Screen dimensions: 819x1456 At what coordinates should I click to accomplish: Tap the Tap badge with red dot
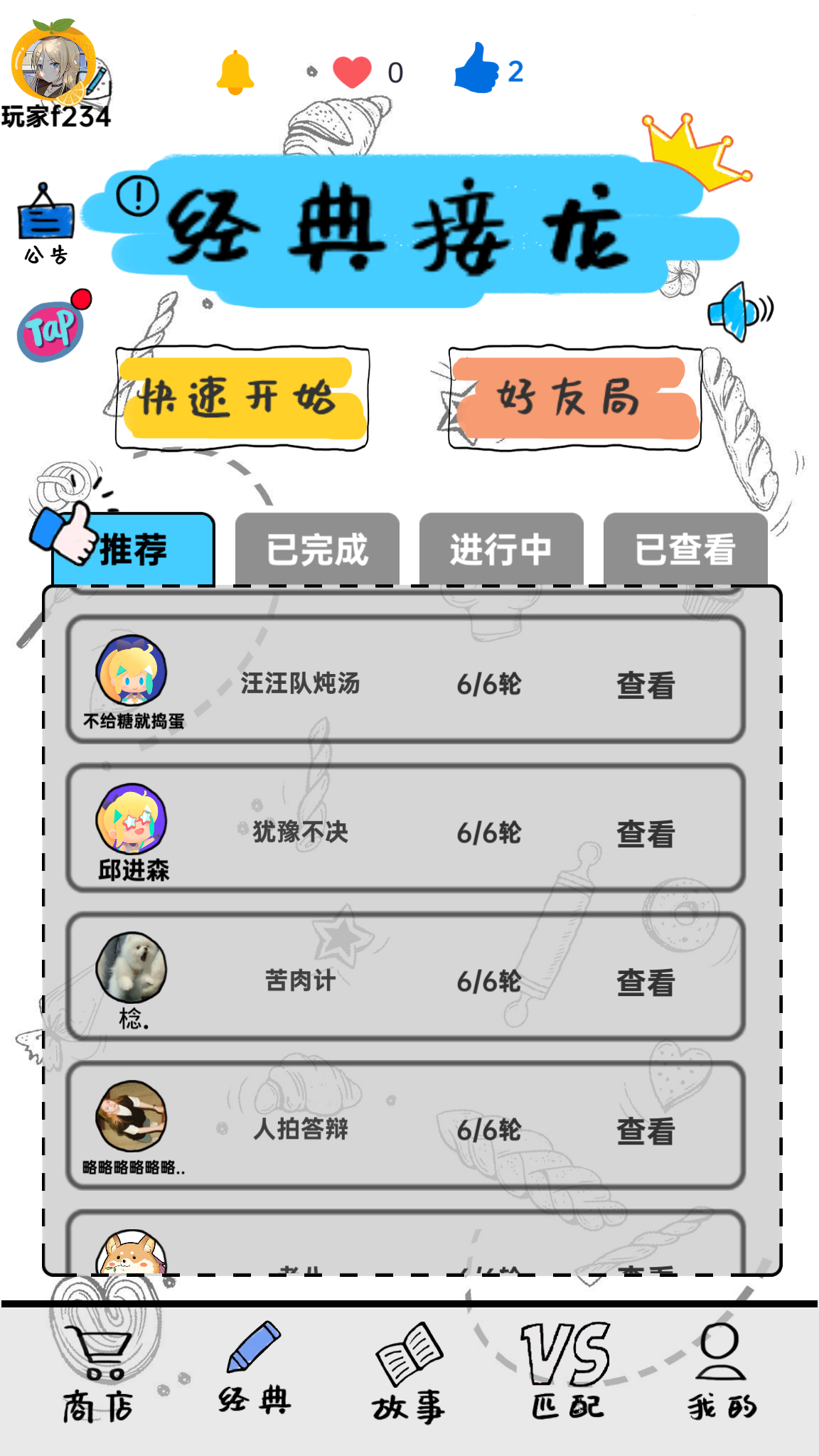coord(48,327)
